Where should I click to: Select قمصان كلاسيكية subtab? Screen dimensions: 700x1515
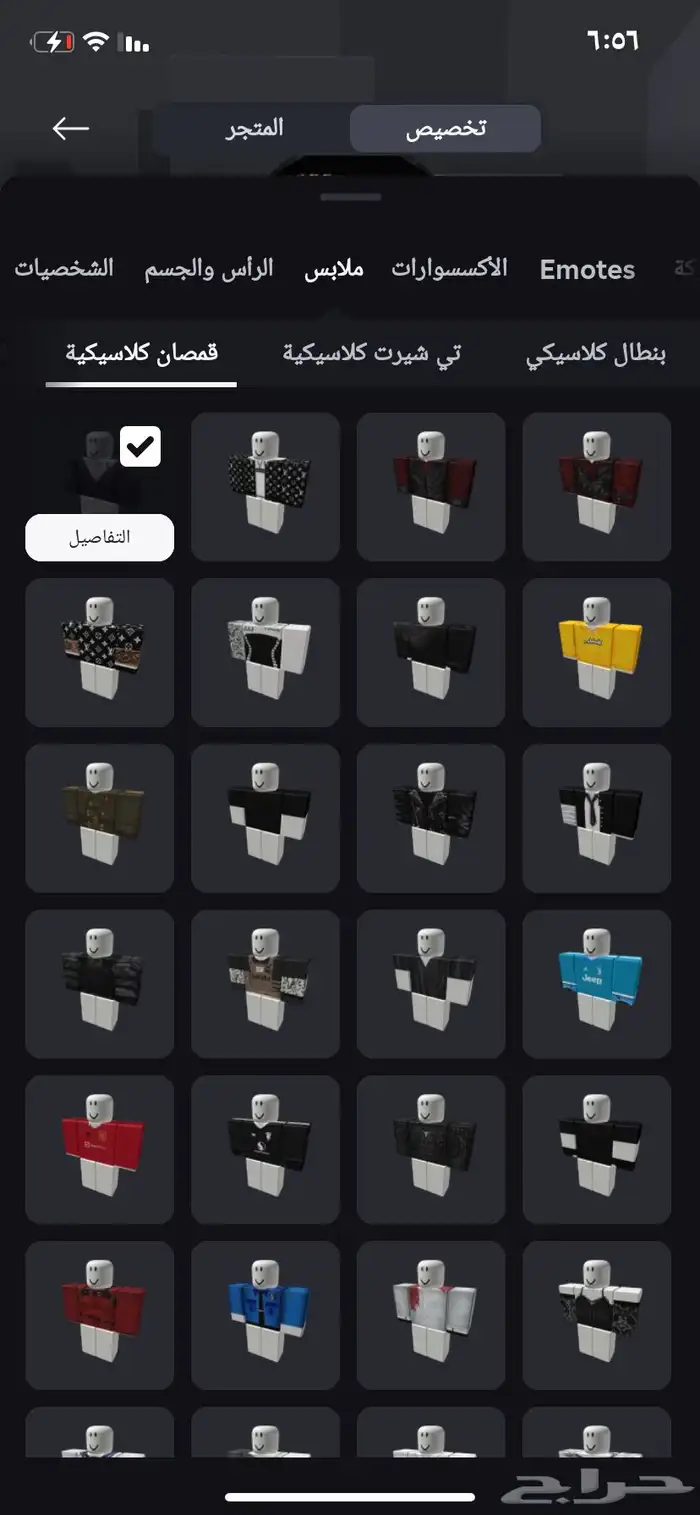141,354
